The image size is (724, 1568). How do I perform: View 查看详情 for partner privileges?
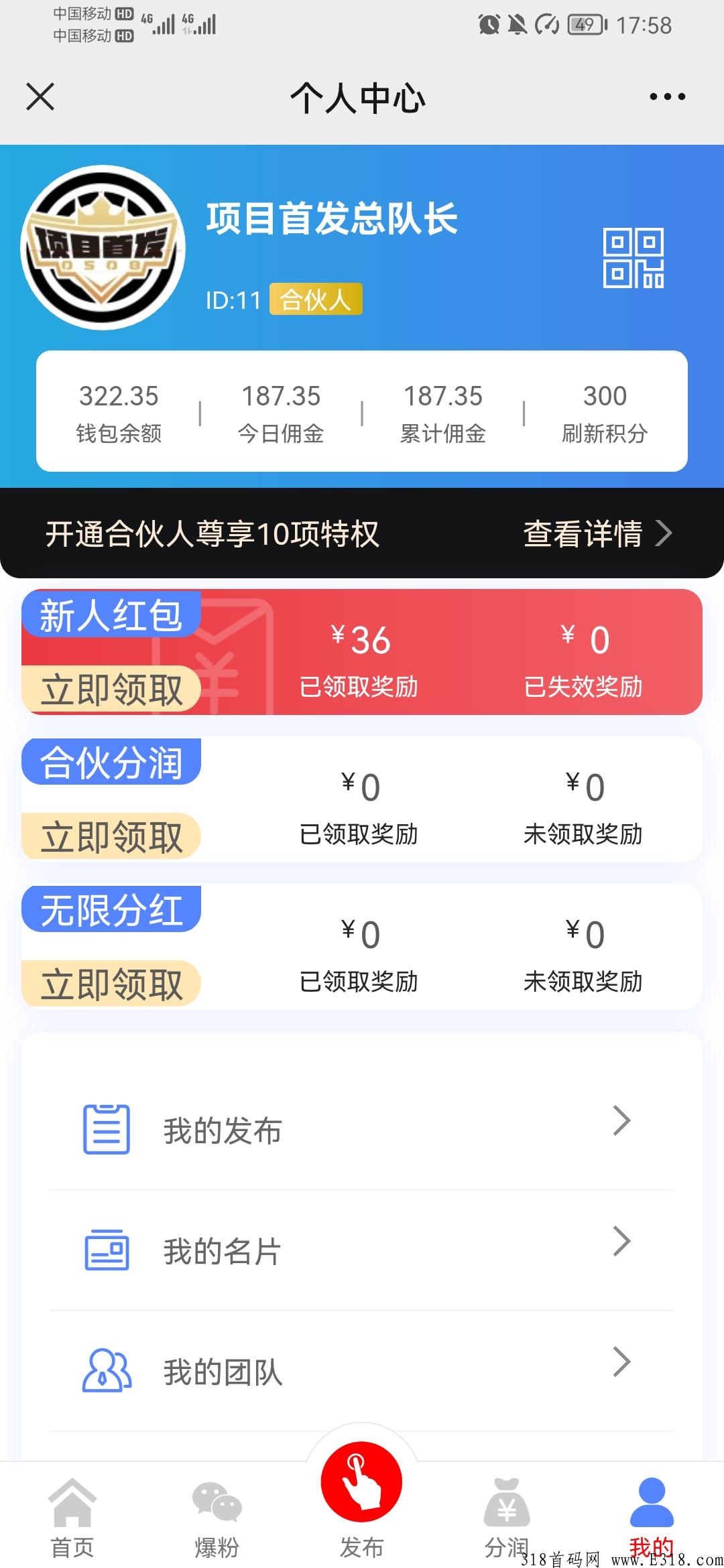click(x=597, y=533)
